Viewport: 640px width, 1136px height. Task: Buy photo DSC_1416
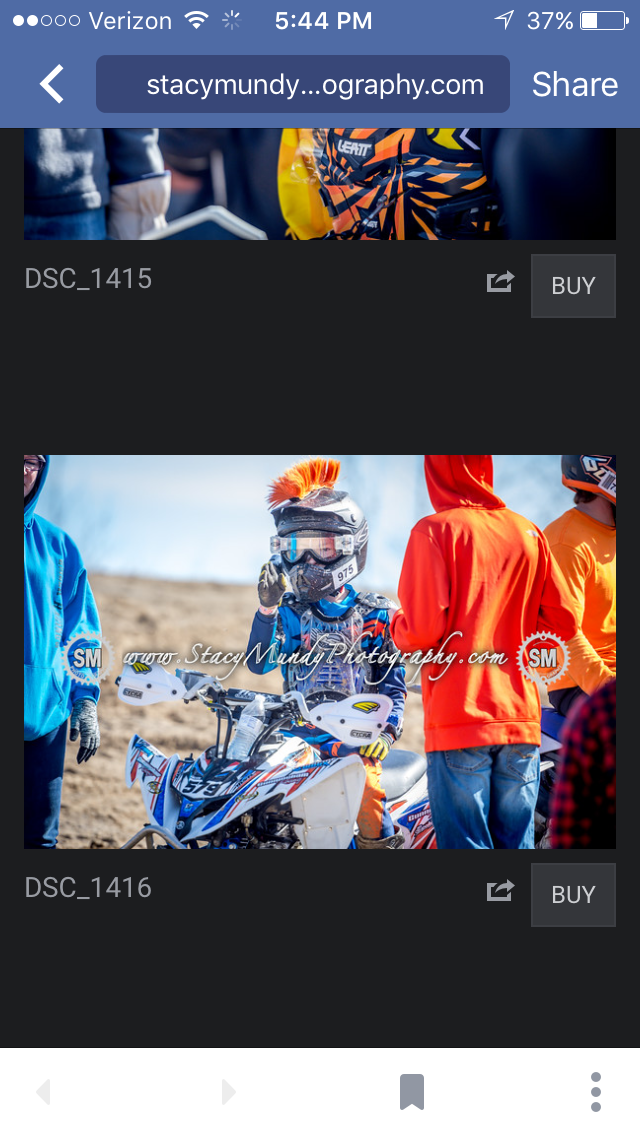573,895
